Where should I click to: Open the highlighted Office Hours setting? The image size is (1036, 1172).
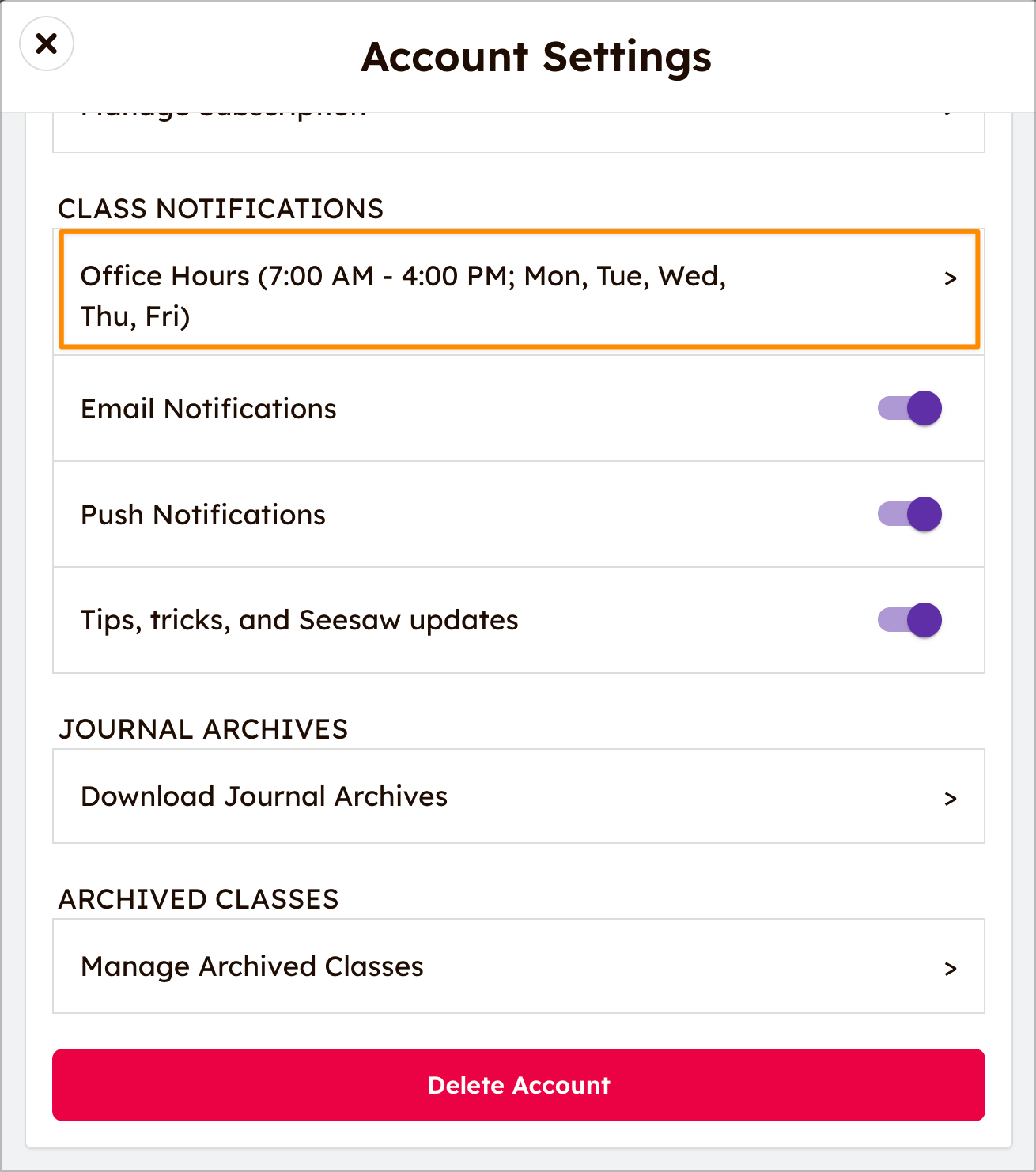point(518,290)
